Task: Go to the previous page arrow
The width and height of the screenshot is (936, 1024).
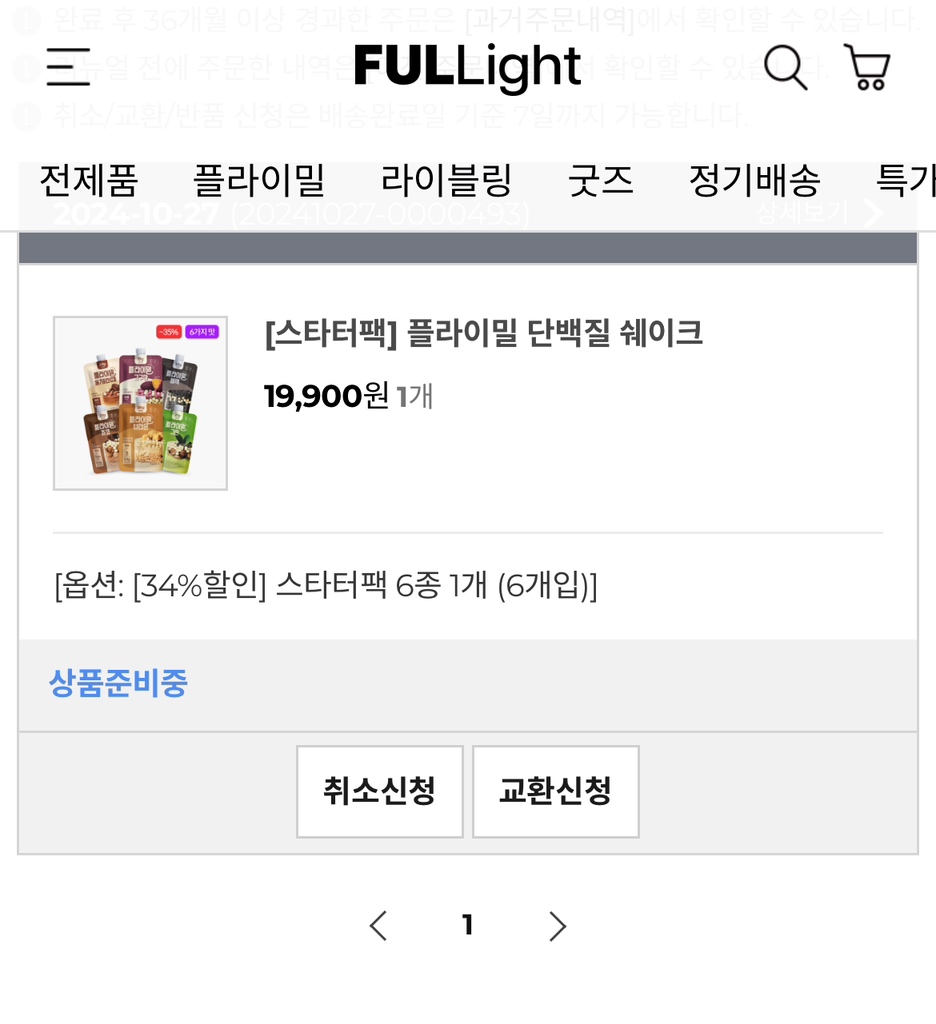Action: coord(378,927)
